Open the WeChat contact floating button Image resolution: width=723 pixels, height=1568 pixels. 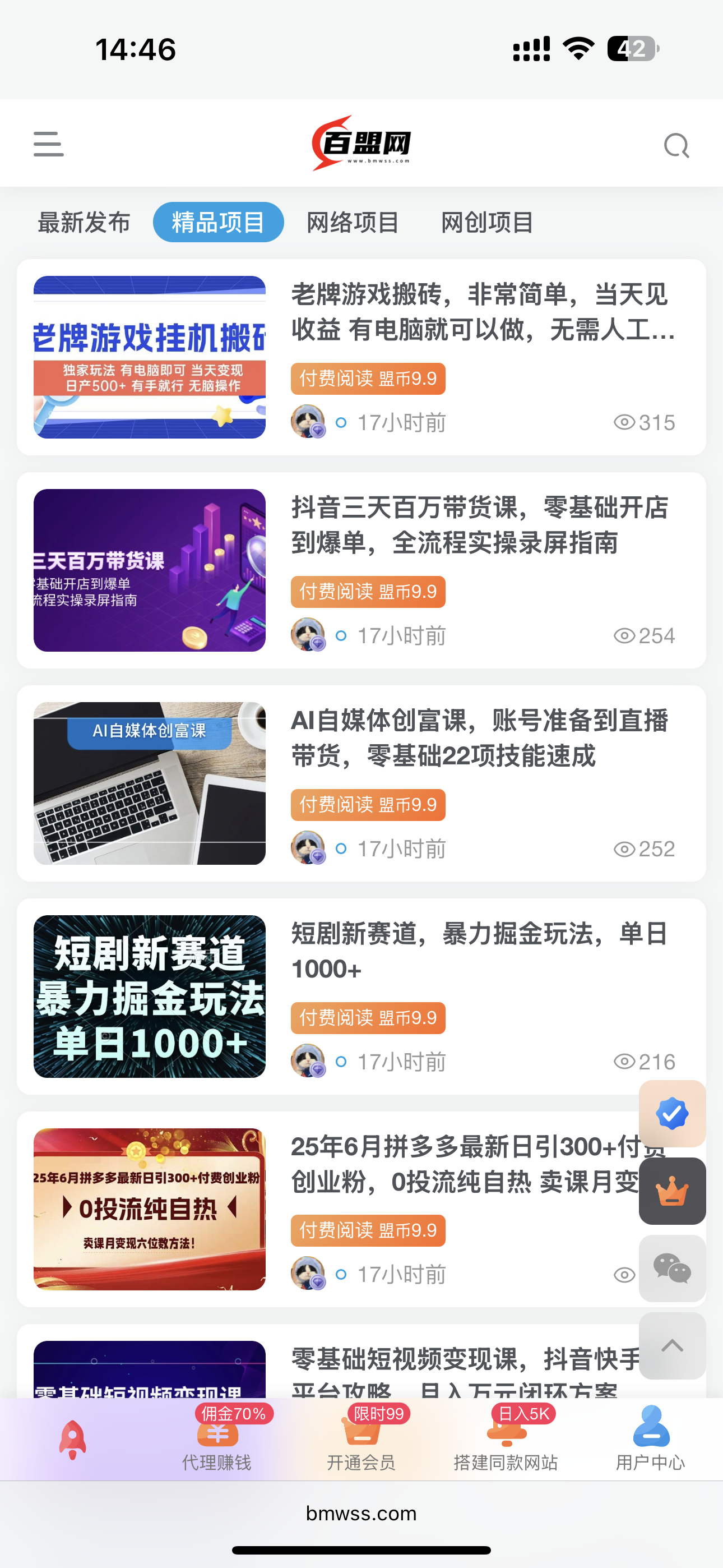(673, 1269)
